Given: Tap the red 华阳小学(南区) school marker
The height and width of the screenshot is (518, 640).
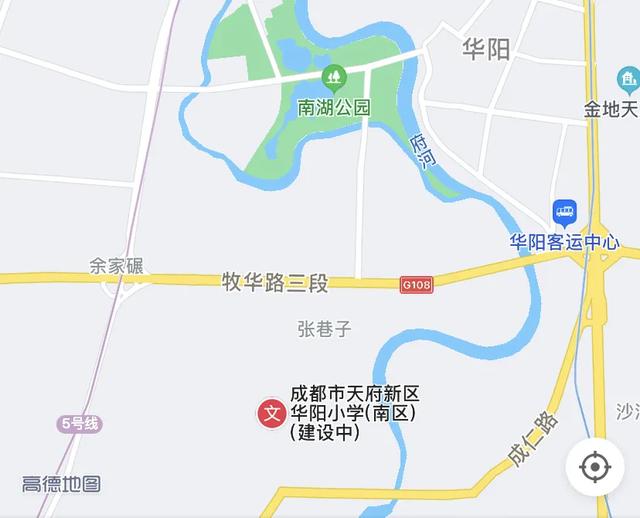Looking at the screenshot, I should pyautogui.click(x=271, y=412).
